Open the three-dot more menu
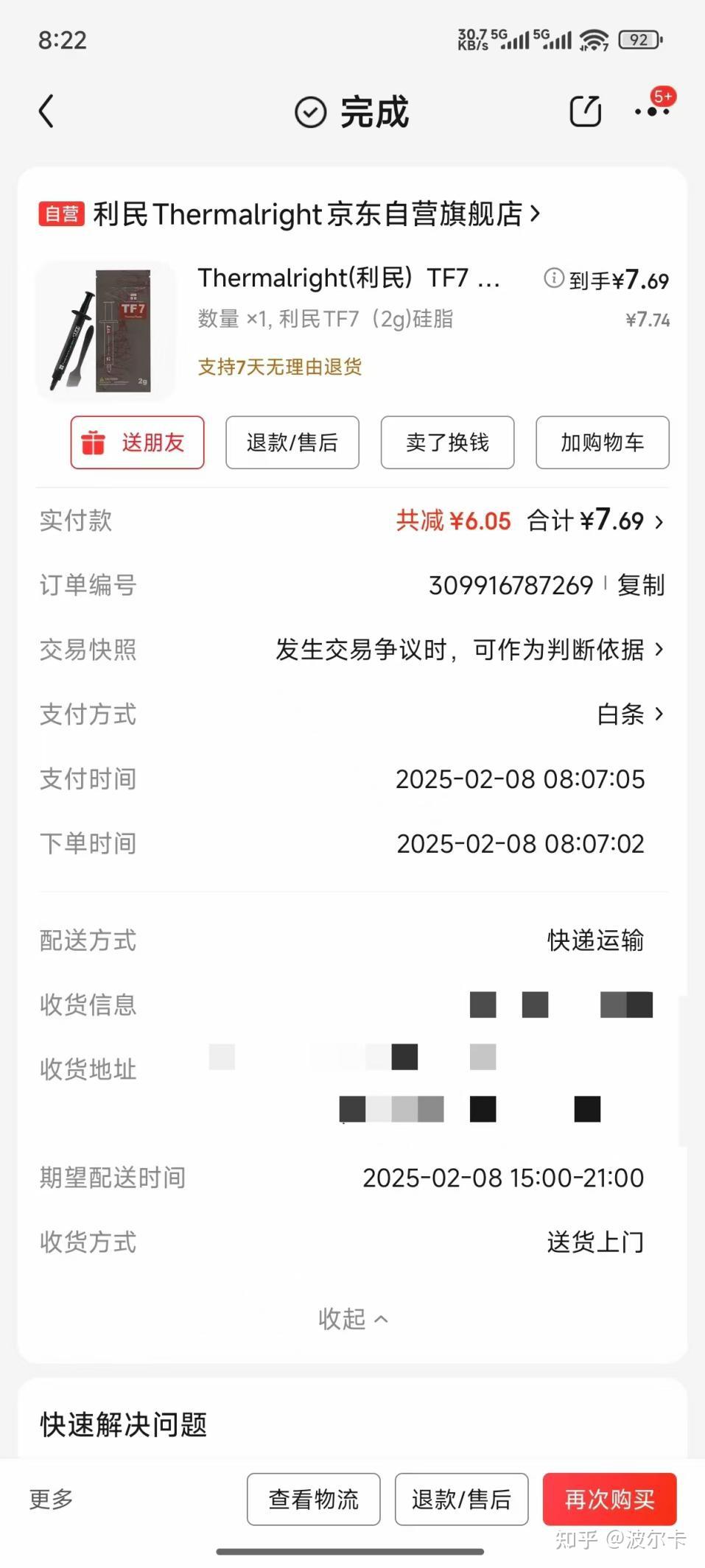 [x=652, y=111]
